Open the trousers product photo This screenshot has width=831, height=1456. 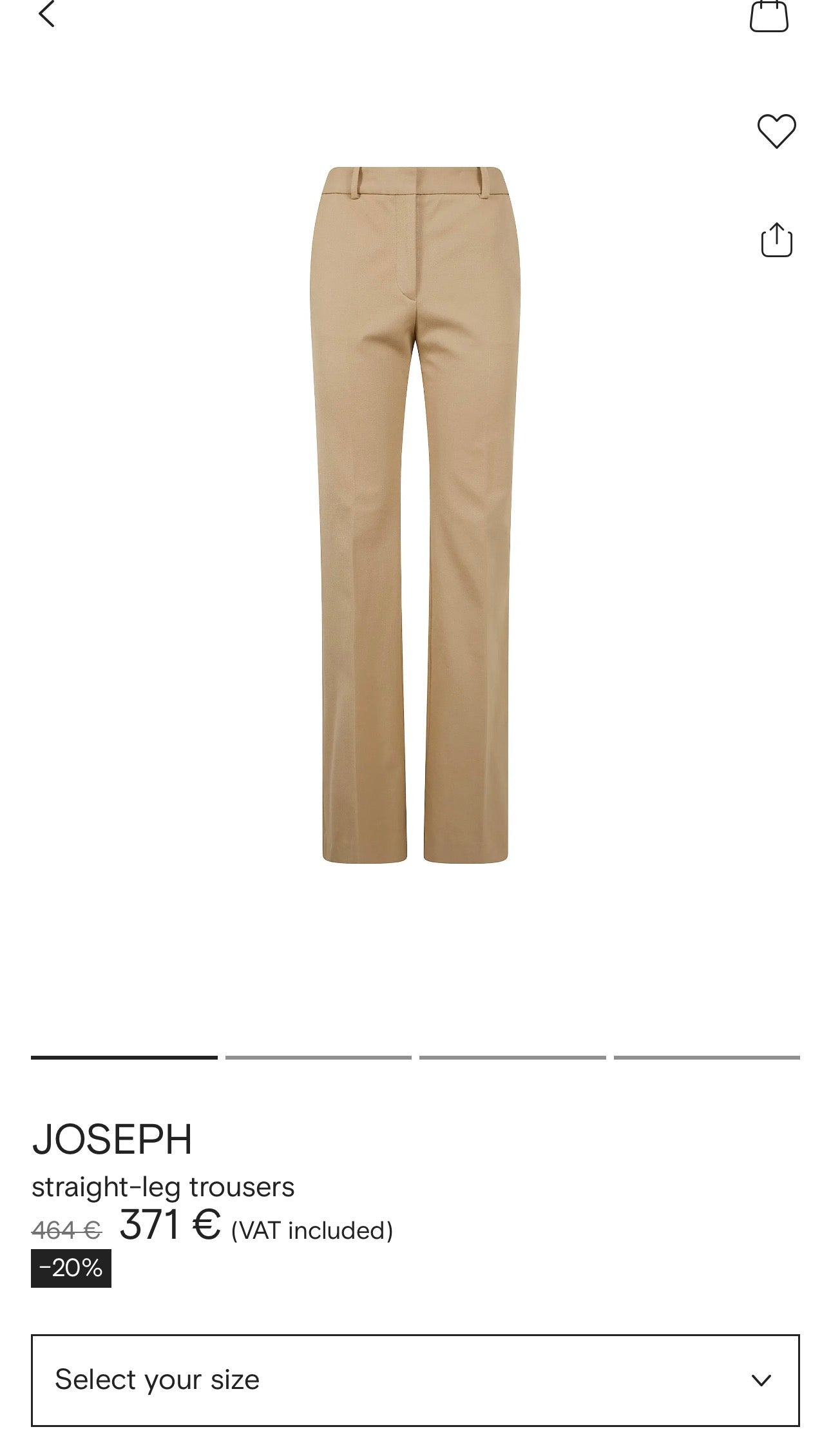[415, 514]
